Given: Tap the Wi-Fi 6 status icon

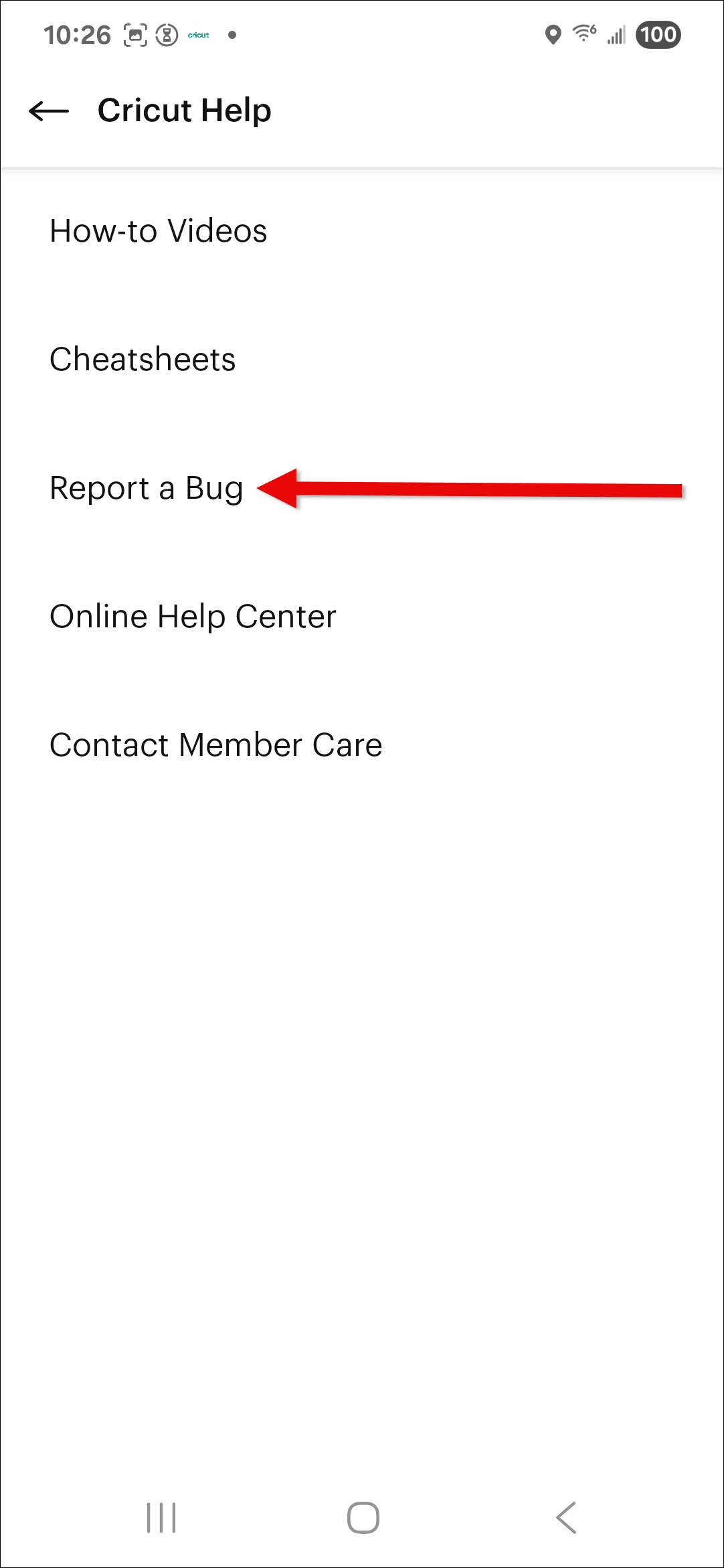Looking at the screenshot, I should click(582, 35).
